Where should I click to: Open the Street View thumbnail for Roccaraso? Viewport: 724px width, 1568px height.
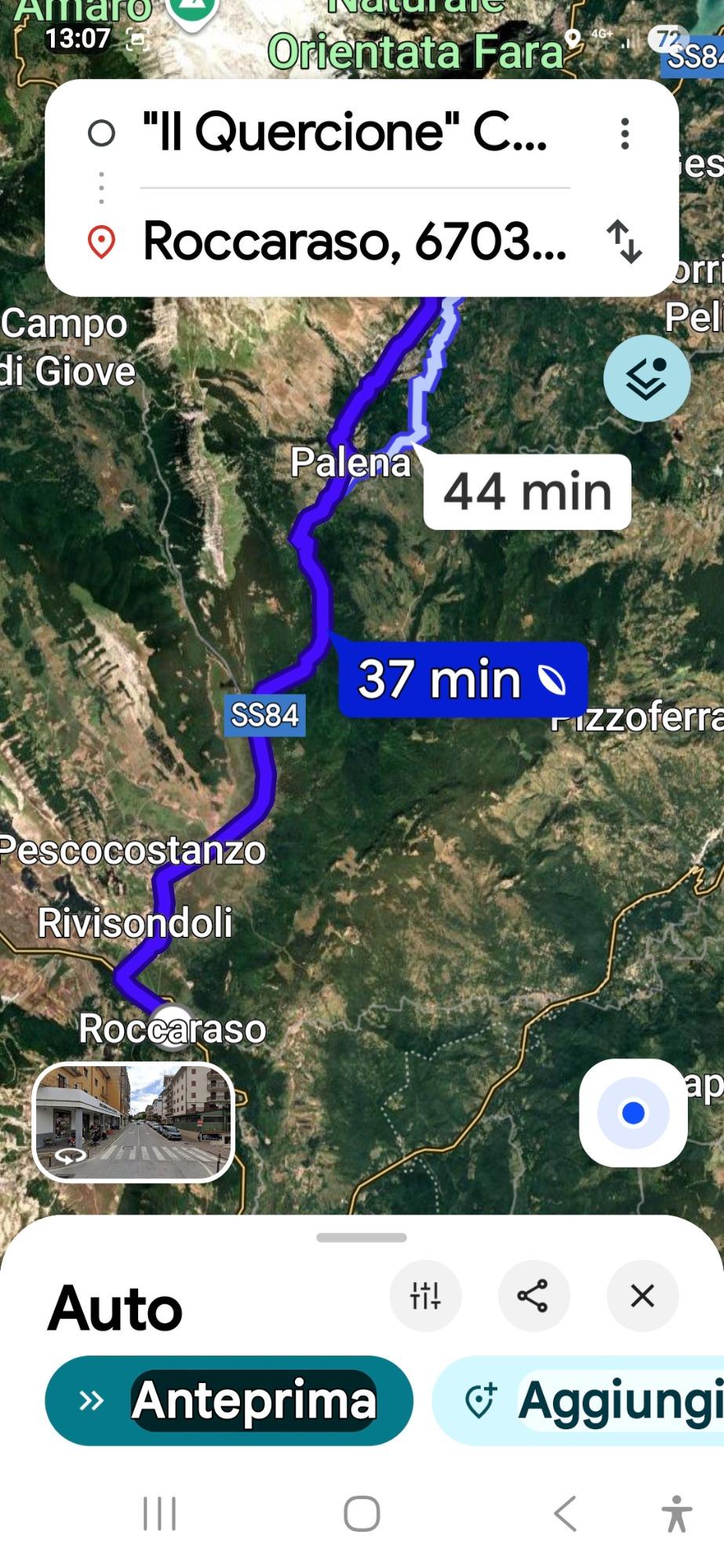(133, 1122)
